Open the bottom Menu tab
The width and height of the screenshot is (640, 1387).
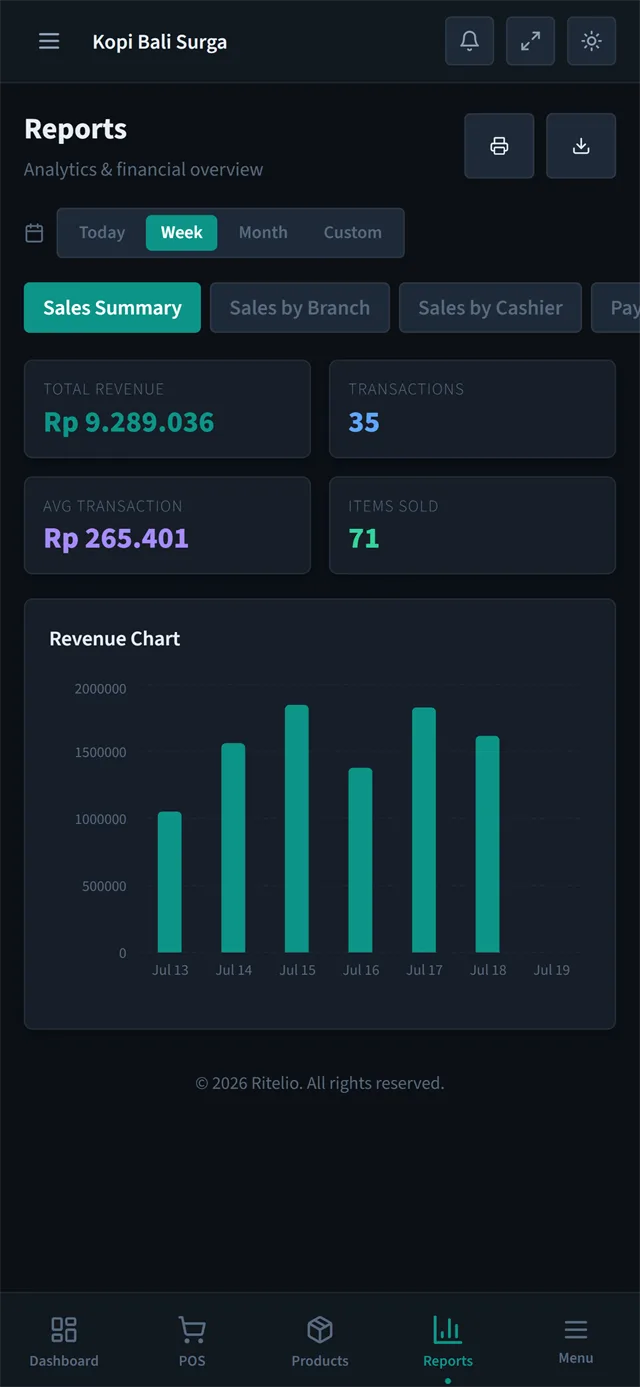click(576, 1341)
